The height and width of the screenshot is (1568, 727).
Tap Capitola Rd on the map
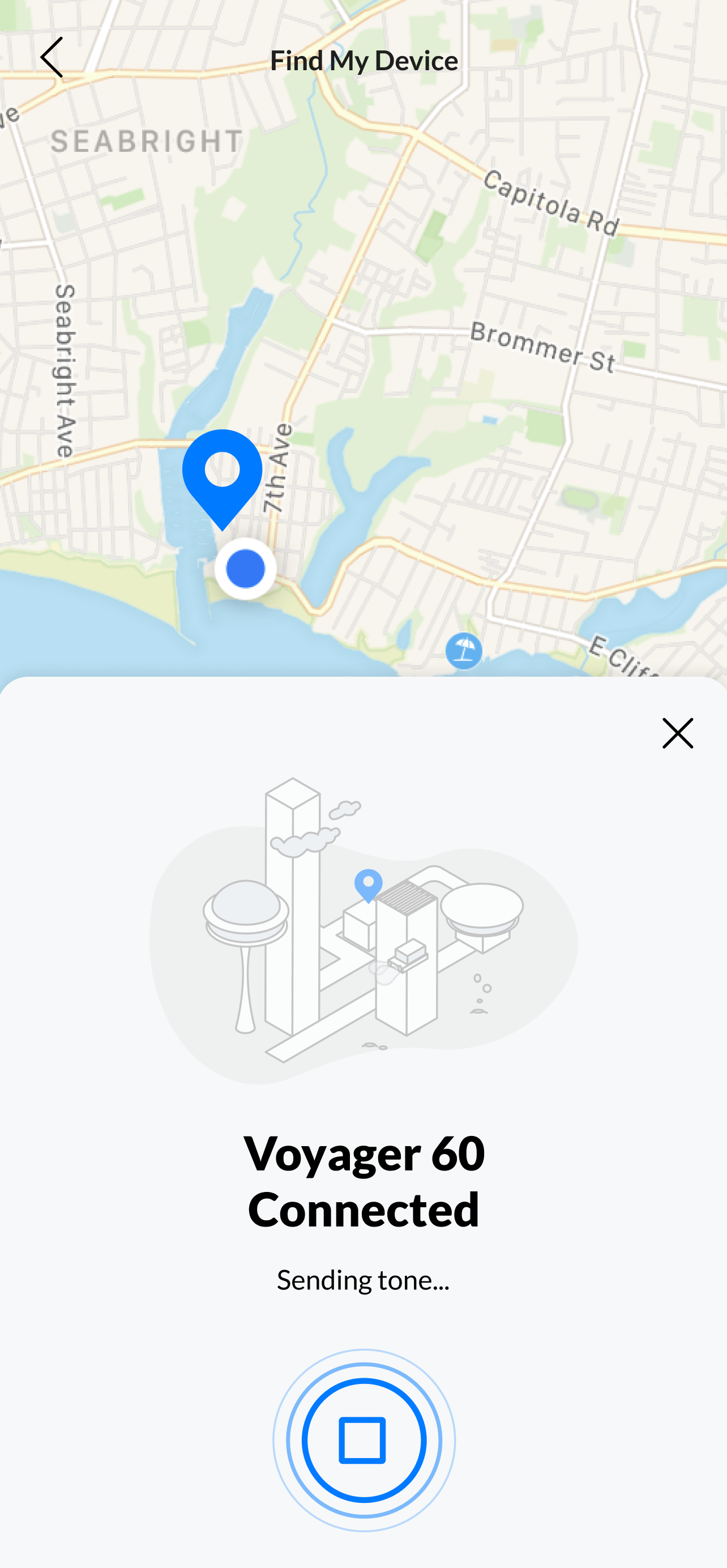click(550, 201)
